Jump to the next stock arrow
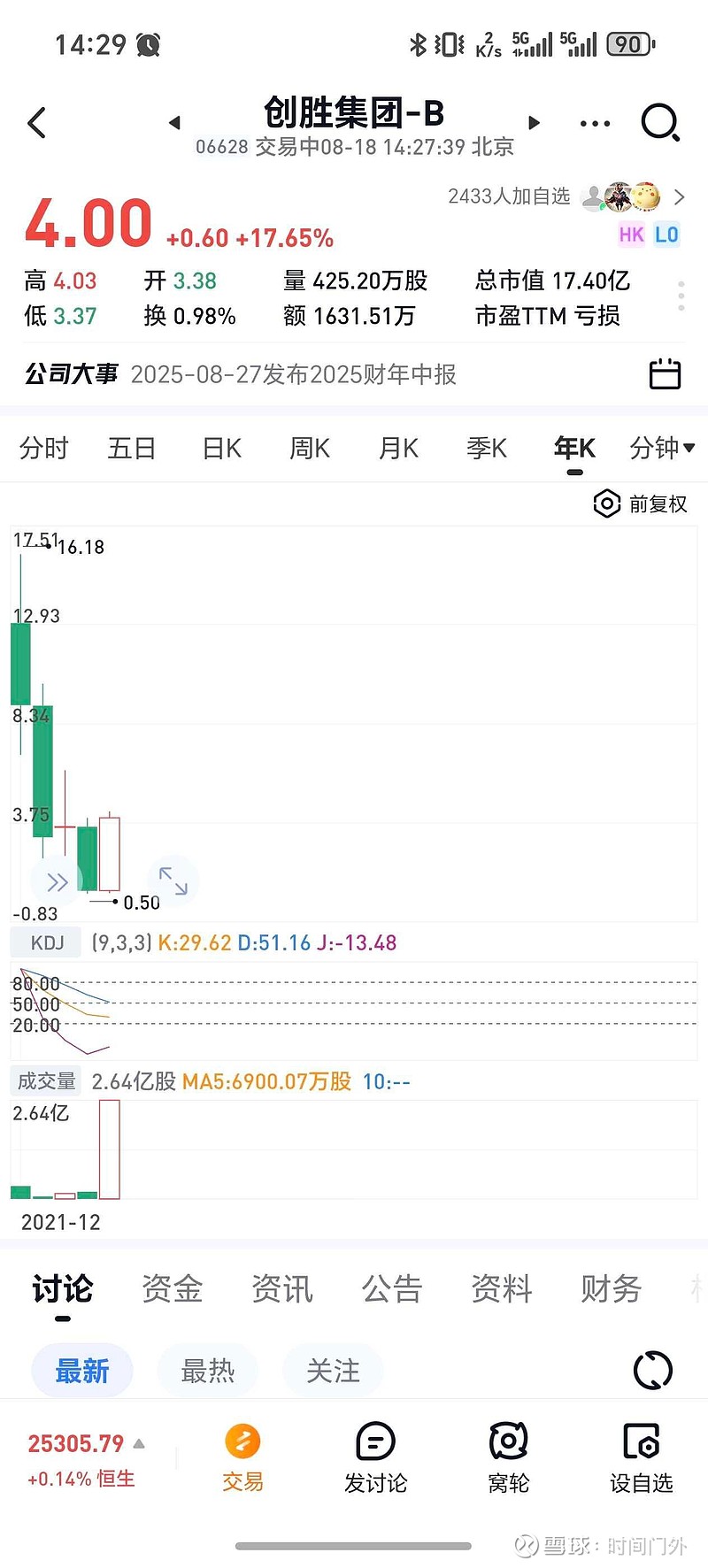 (x=534, y=123)
